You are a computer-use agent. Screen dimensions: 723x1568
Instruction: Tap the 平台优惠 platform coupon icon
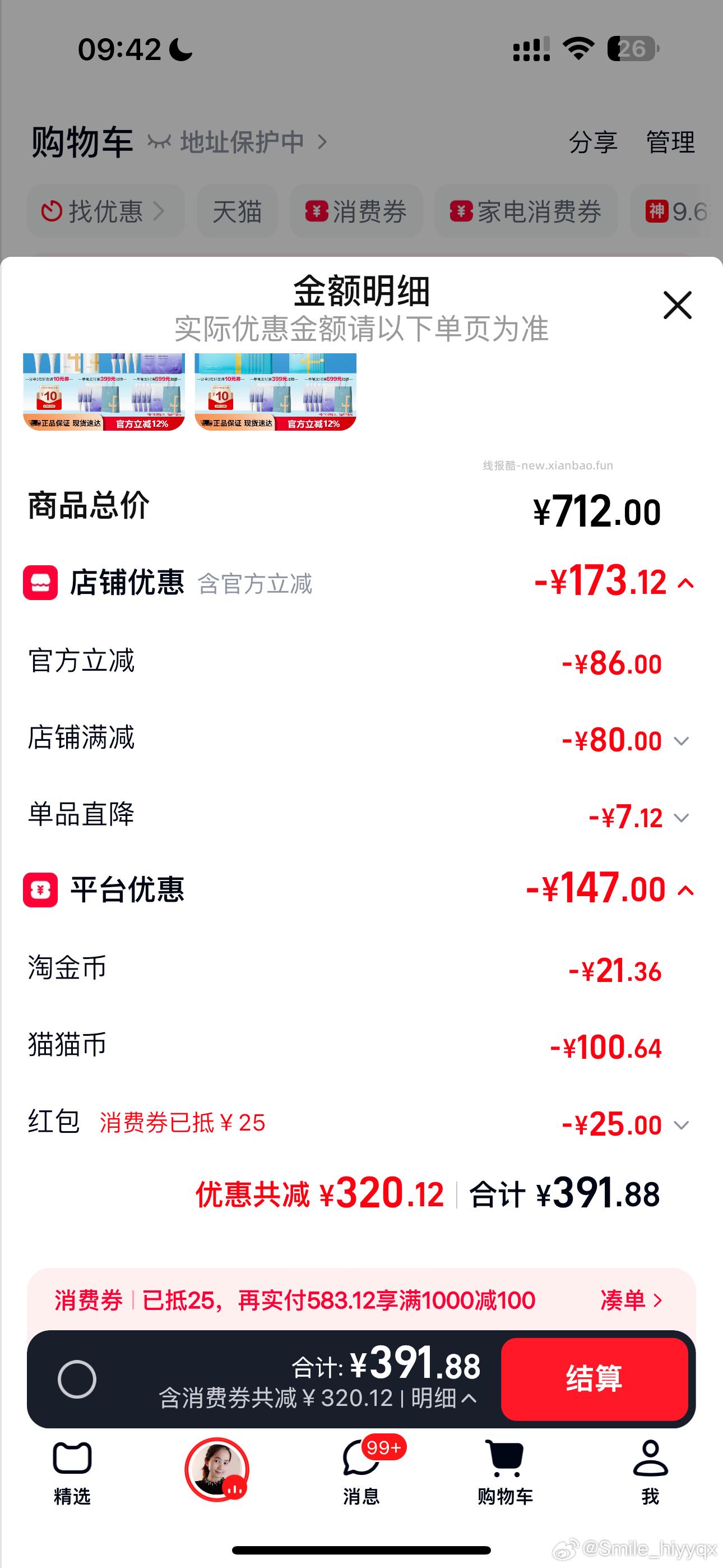click(x=40, y=890)
